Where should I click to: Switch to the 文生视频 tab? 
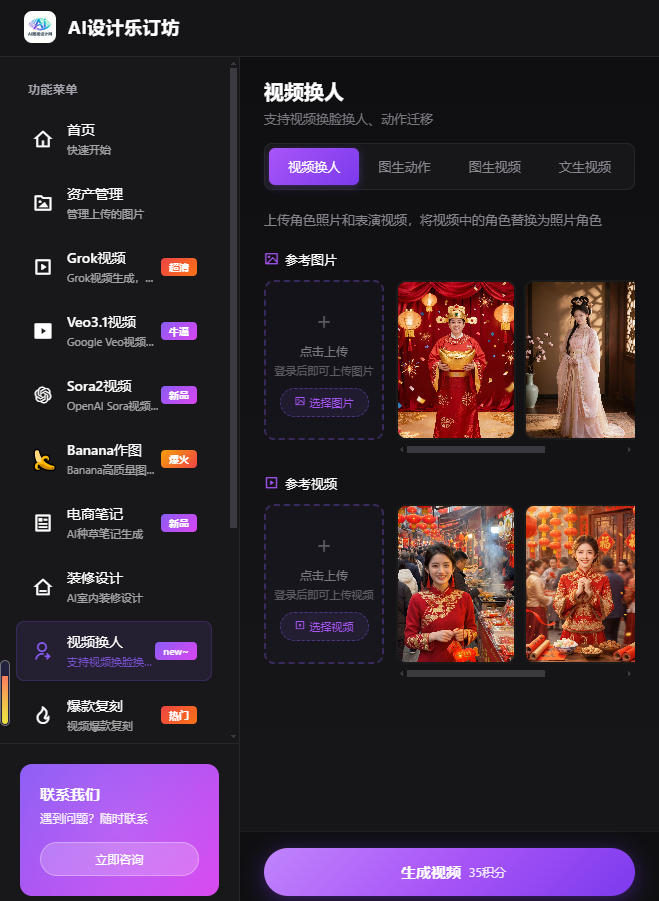[x=584, y=167]
